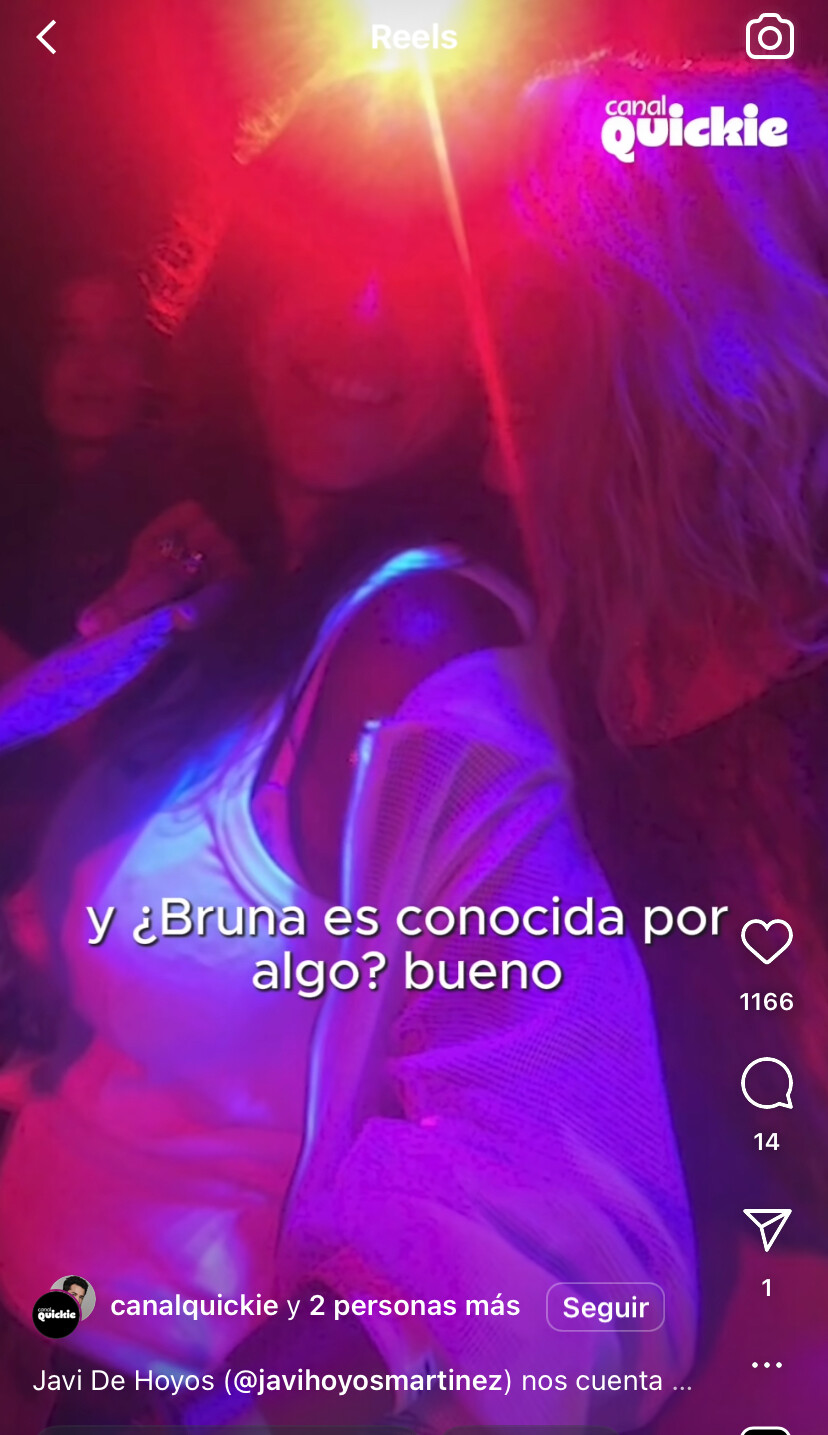The image size is (828, 1435).
Task: Open more options with the three-dot icon
Action: click(x=766, y=1364)
